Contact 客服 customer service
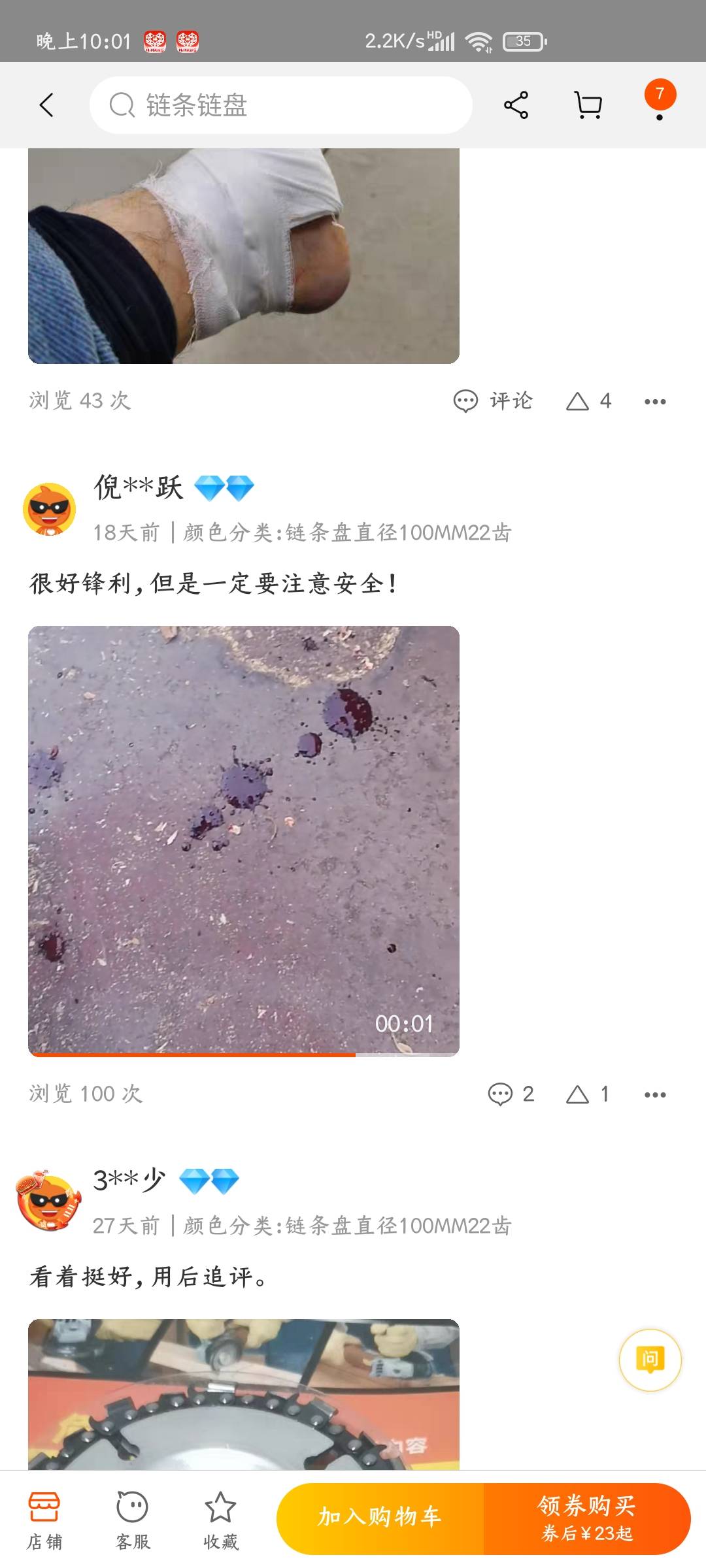The image size is (706, 1568). tap(133, 1520)
